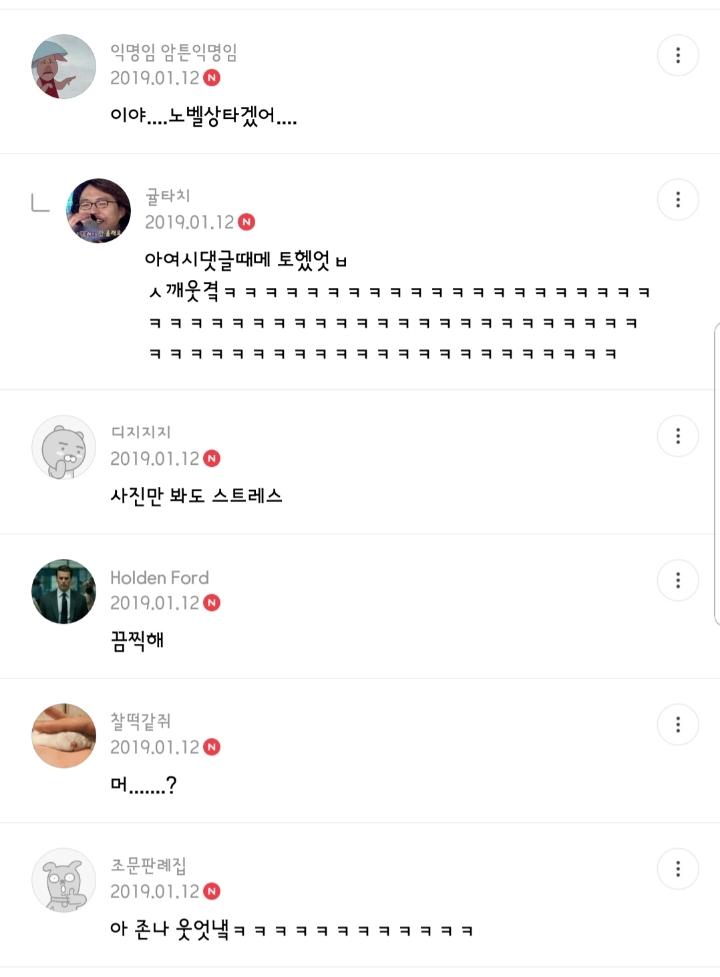The width and height of the screenshot is (720, 977).
Task: Show more options on 찰떡같줘's comment
Action: (678, 724)
